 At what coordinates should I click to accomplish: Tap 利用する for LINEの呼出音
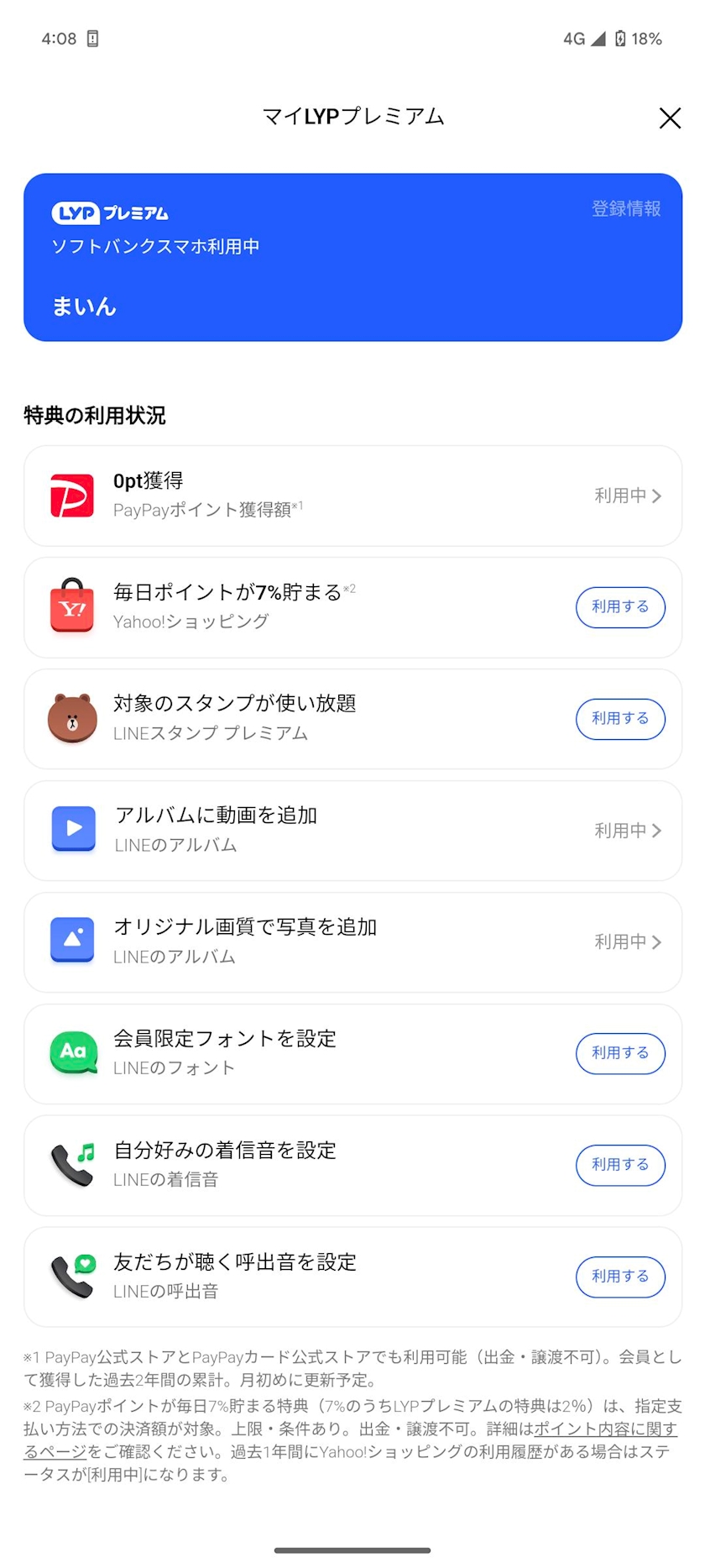pos(620,1277)
